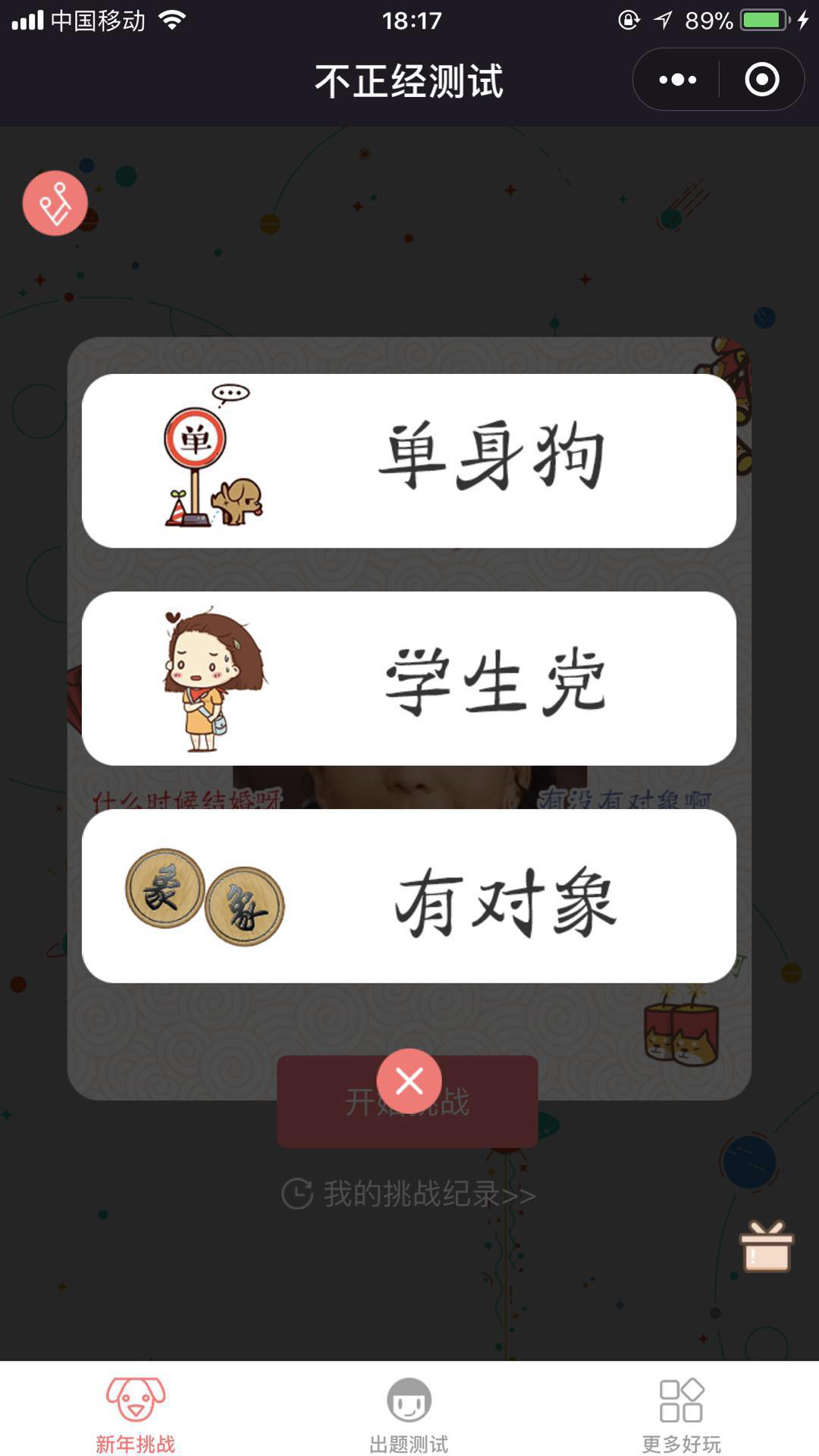Select the 单身狗 option
Screen dimensions: 819x1456
pos(409,460)
